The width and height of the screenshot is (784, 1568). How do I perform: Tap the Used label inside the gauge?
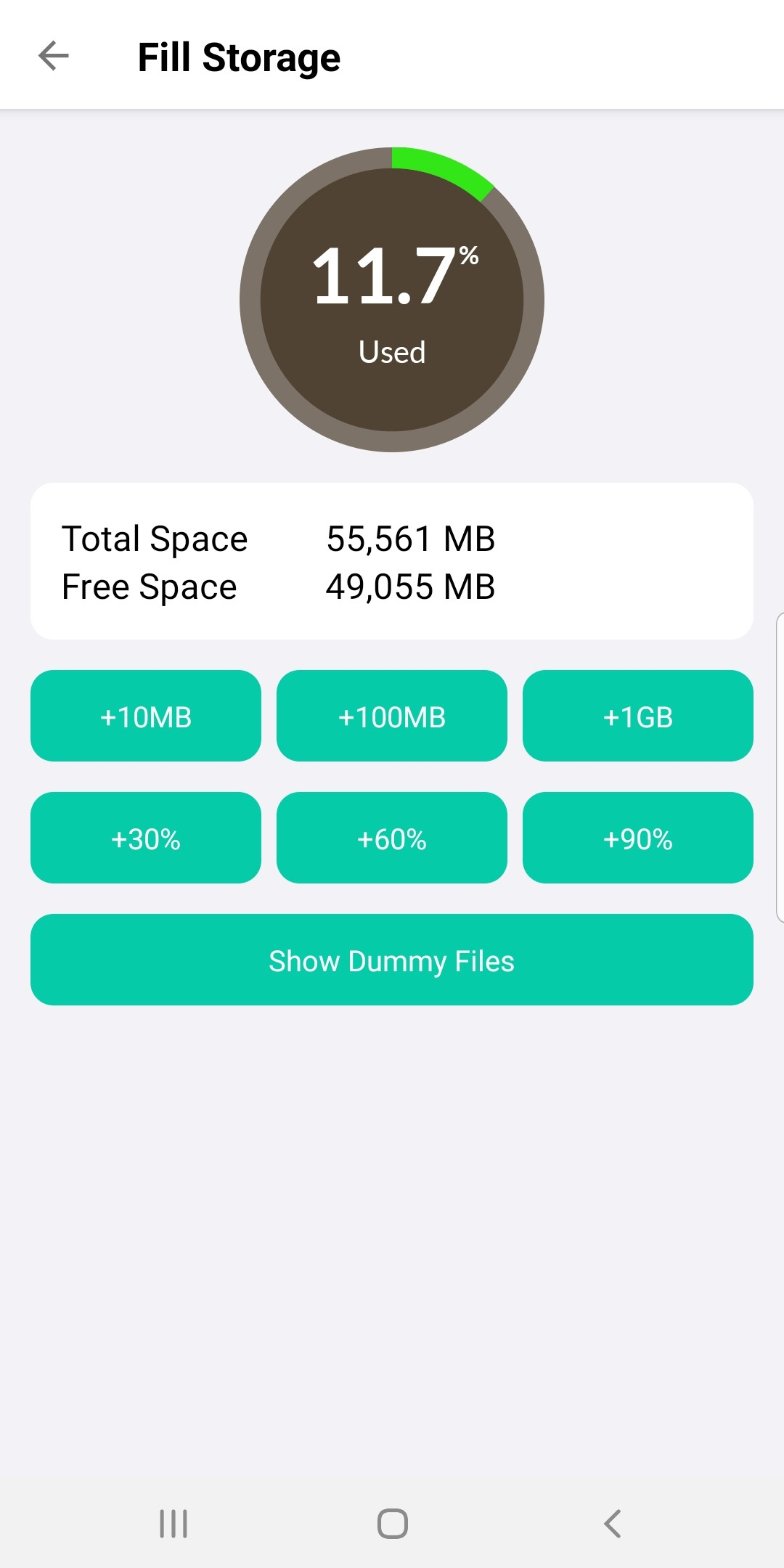point(392,352)
